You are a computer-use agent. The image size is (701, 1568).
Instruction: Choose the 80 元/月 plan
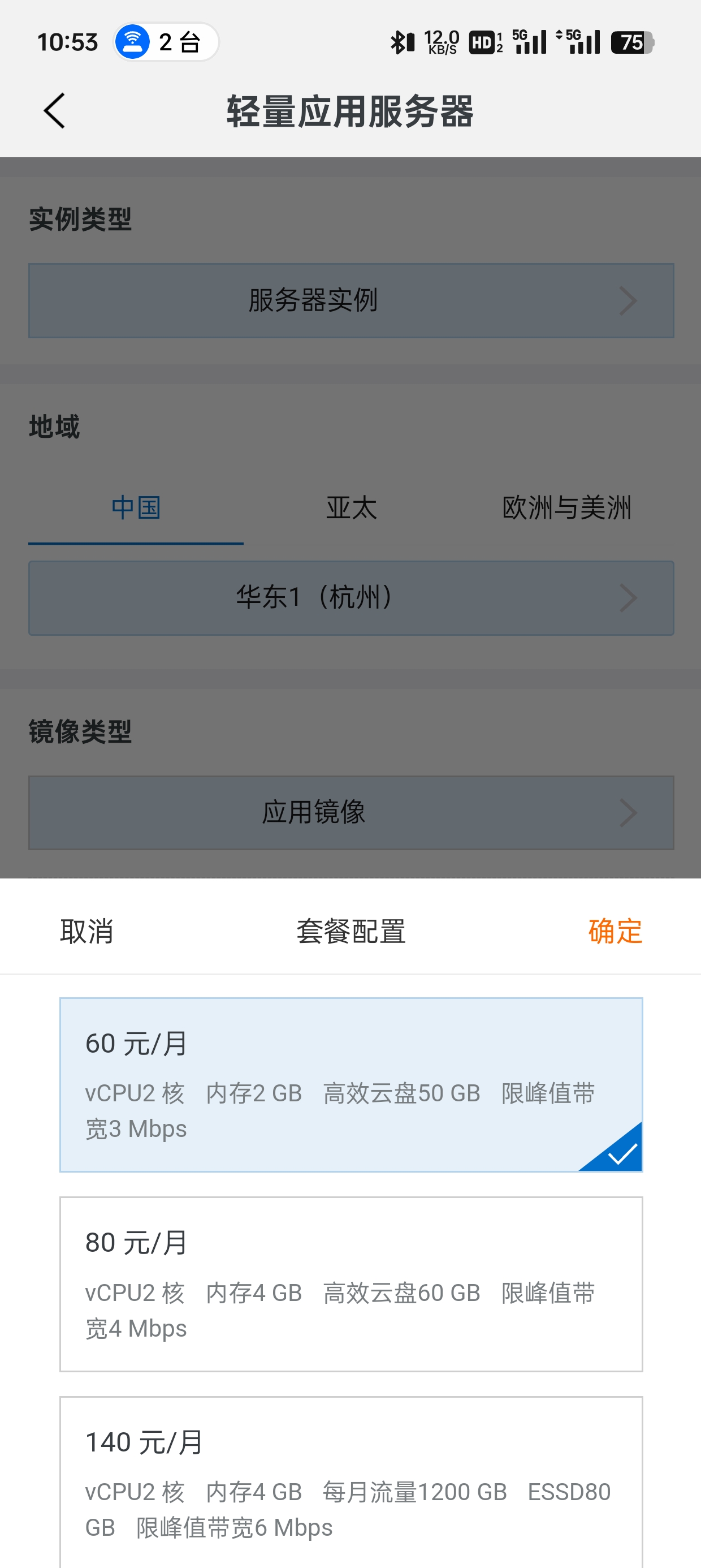(350, 1283)
